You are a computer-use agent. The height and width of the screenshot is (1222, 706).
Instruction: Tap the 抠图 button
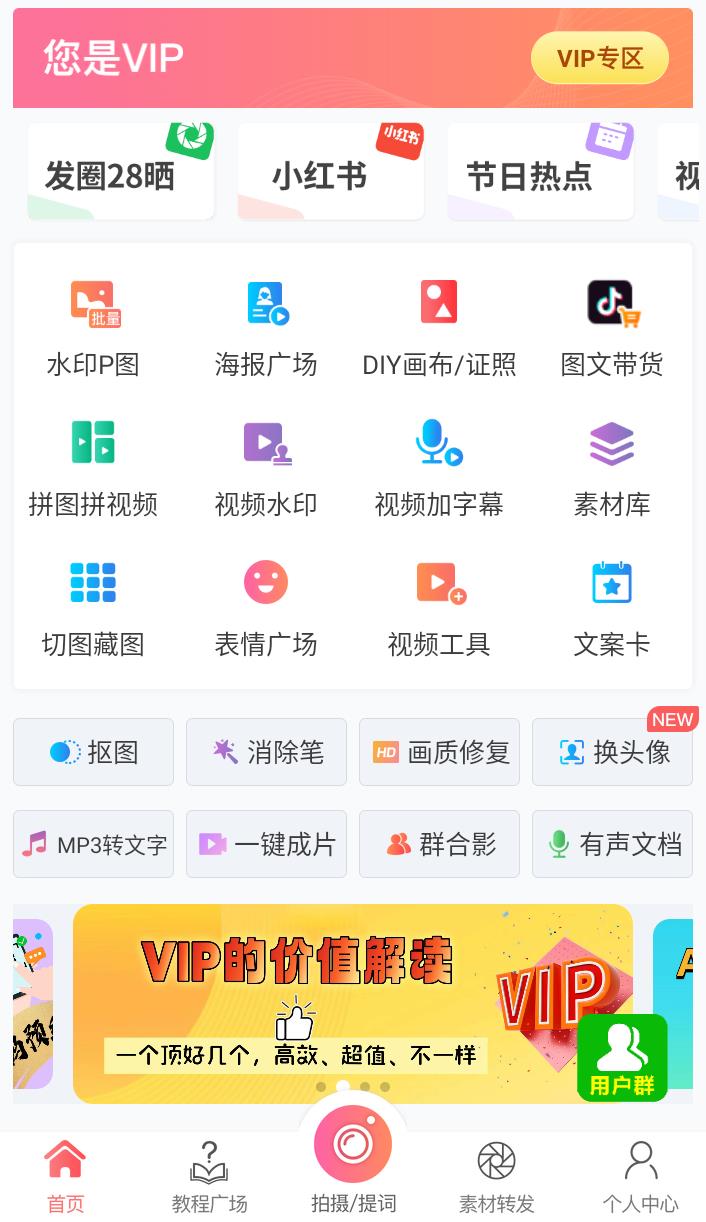pyautogui.click(x=93, y=752)
